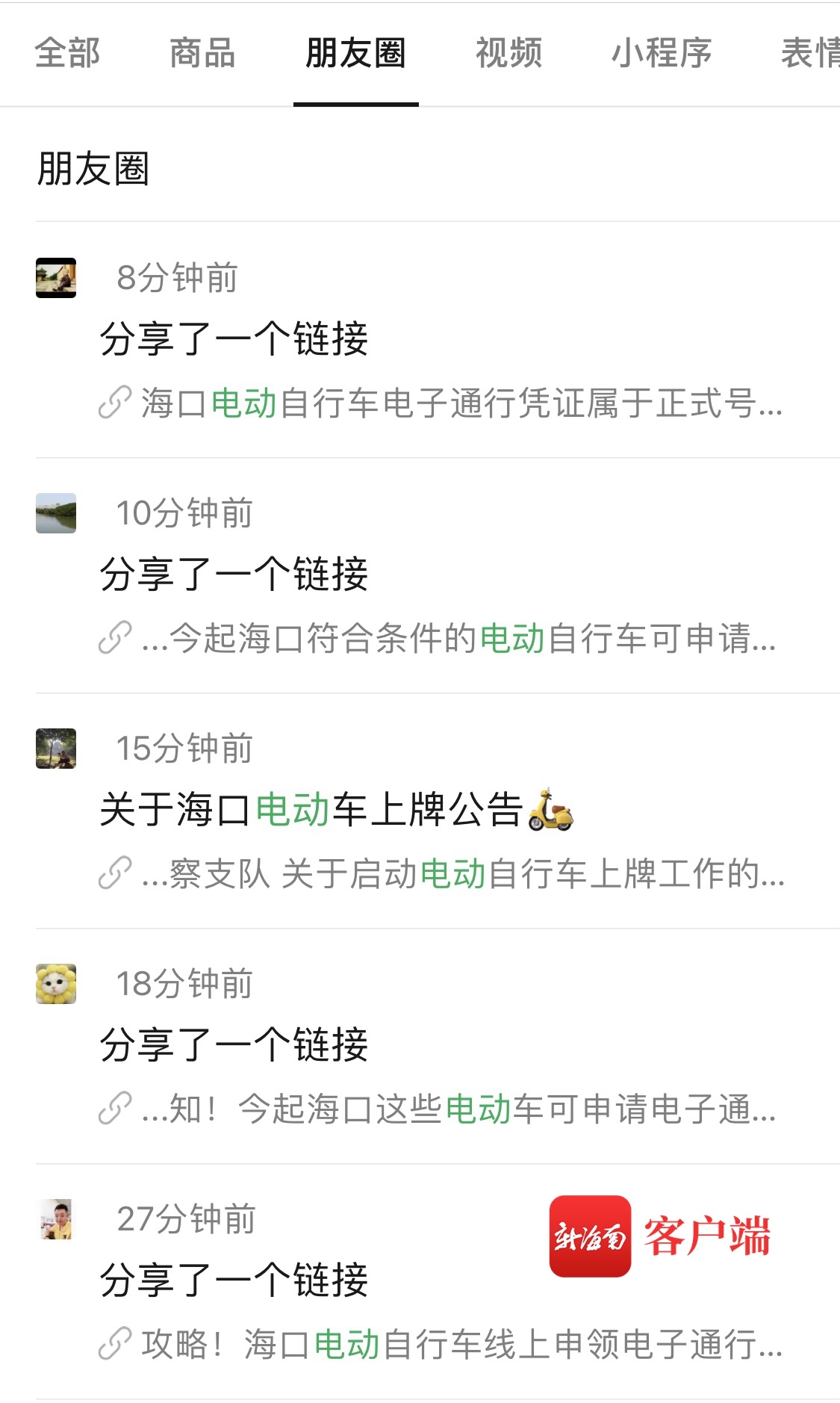Switch to the 全部 tab
Image resolution: width=840 pixels, height=1403 pixels.
(67, 54)
